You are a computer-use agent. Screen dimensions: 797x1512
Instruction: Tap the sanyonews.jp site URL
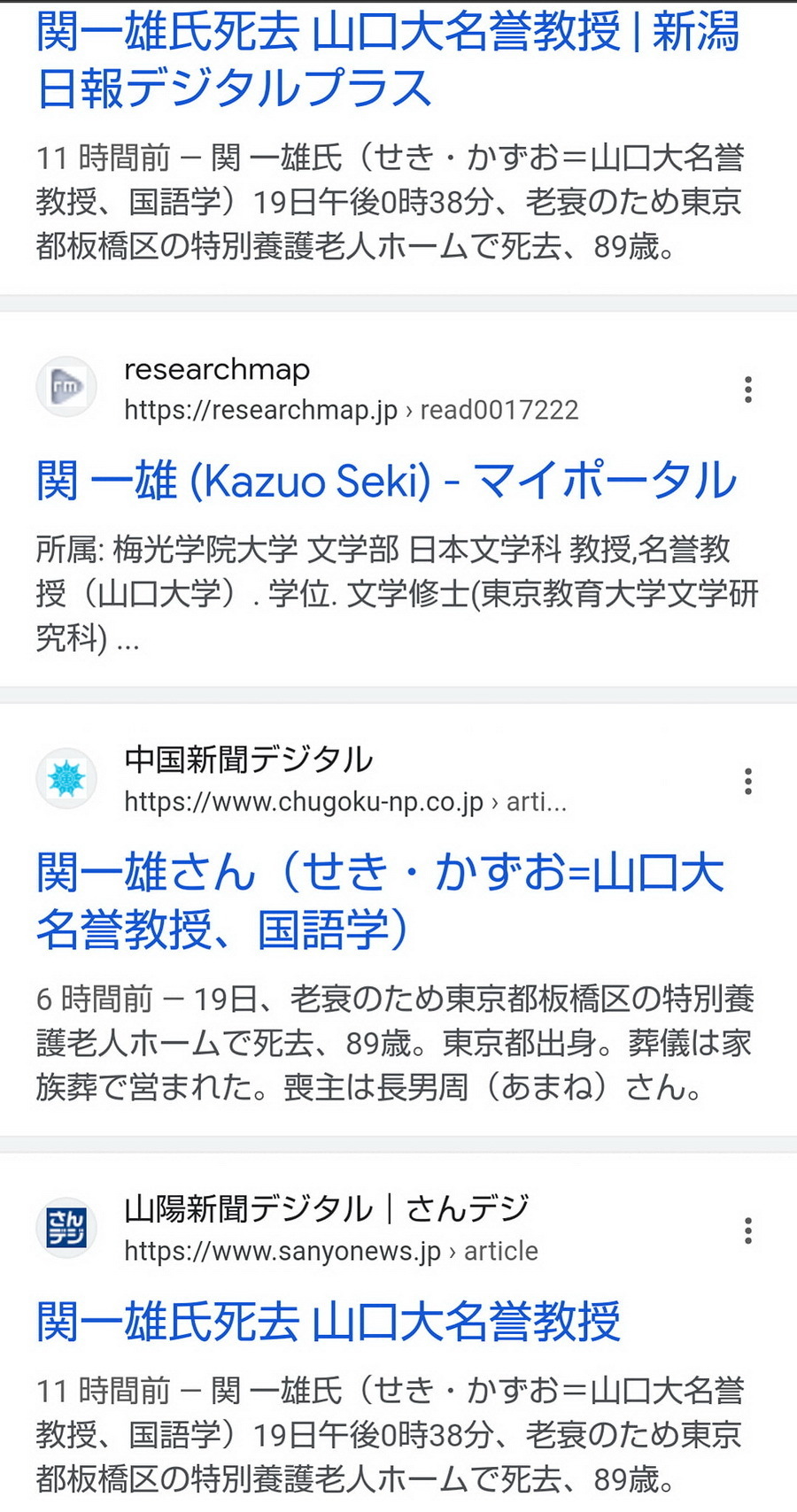point(331,1251)
